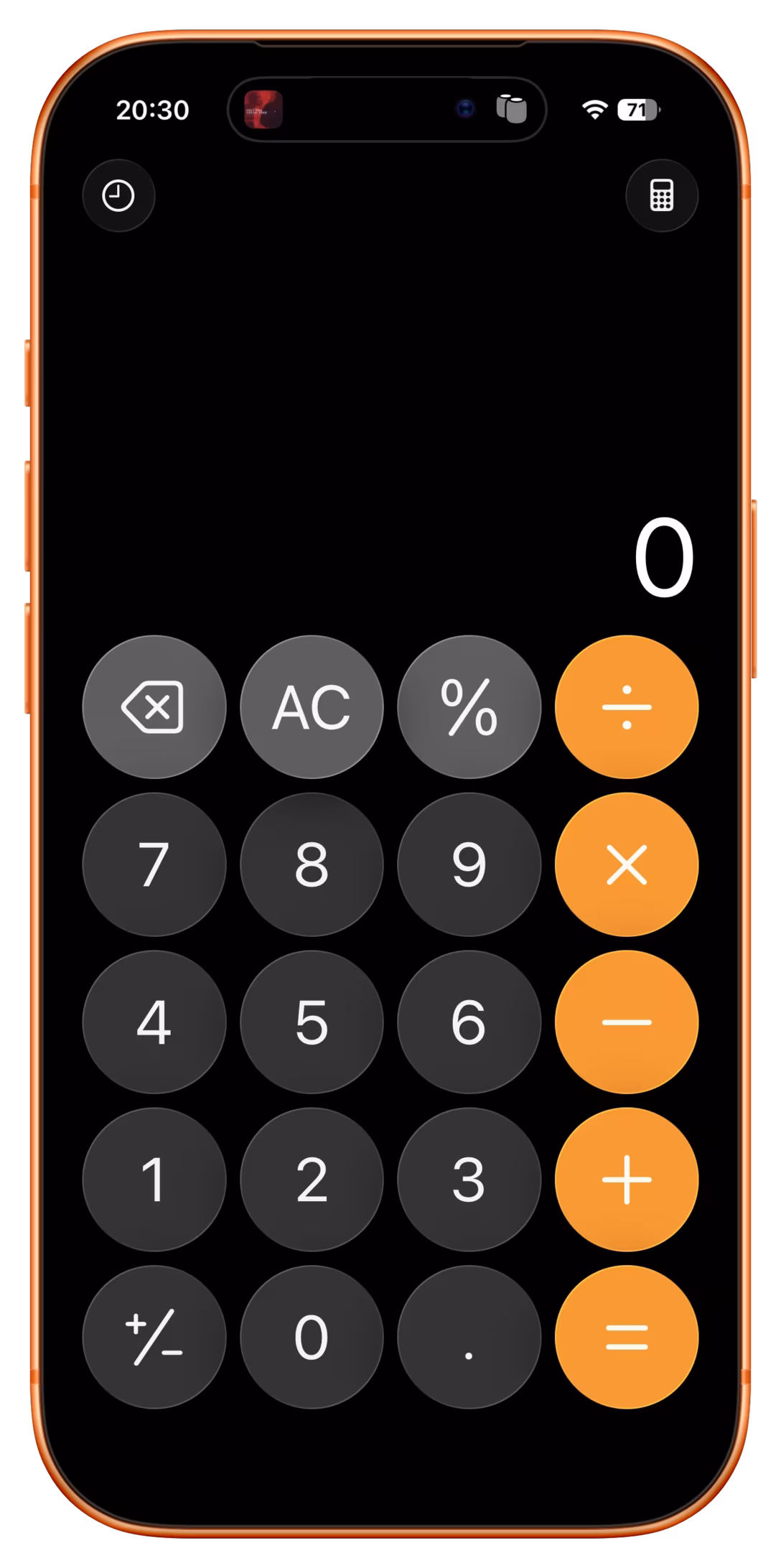Image resolution: width=781 pixels, height=1568 pixels.
Task: Hit the equals key
Action: click(x=627, y=1337)
